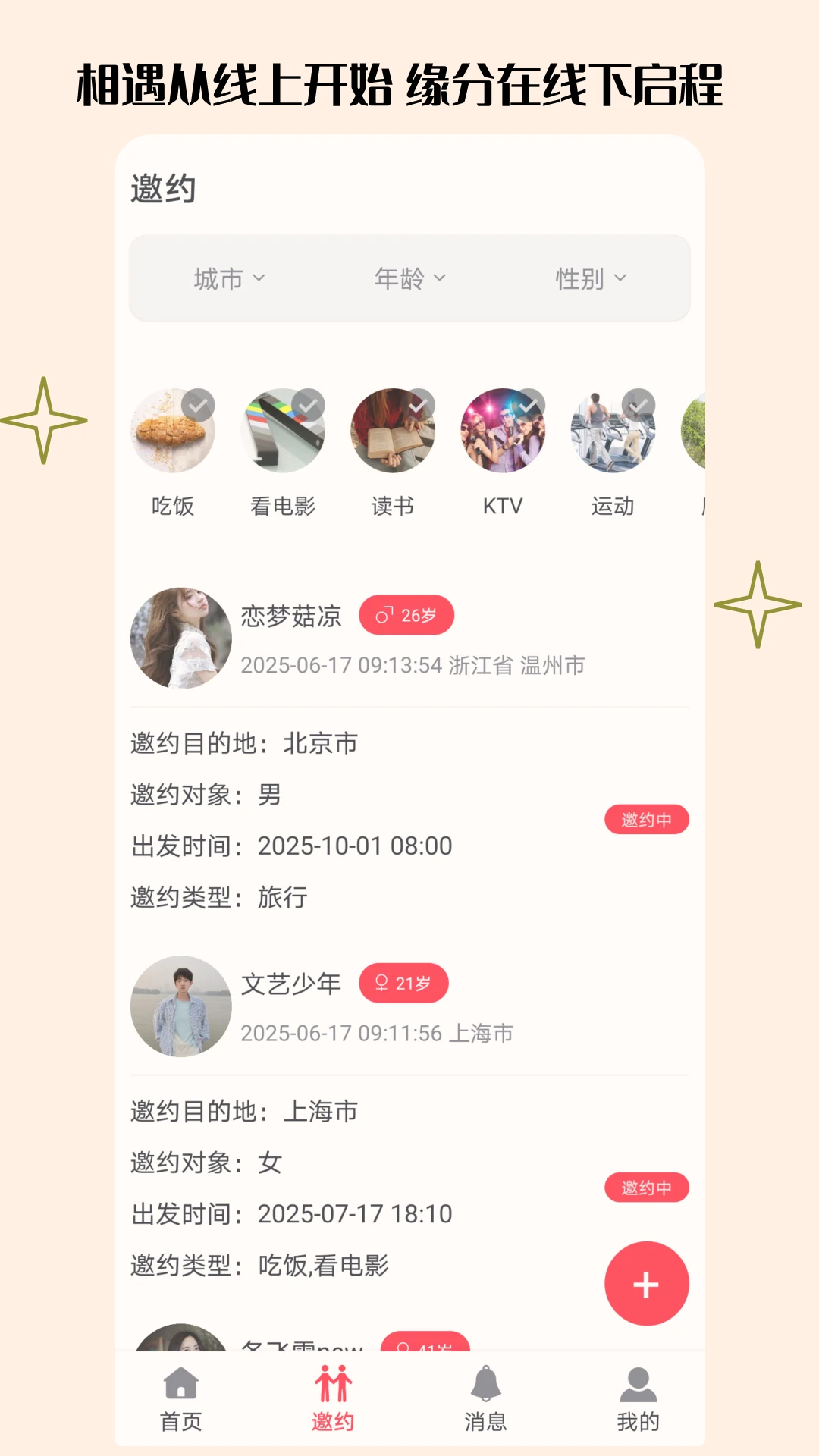Screen dimensions: 819x1456
Task: Select the KTV activity icon
Action: point(503,431)
